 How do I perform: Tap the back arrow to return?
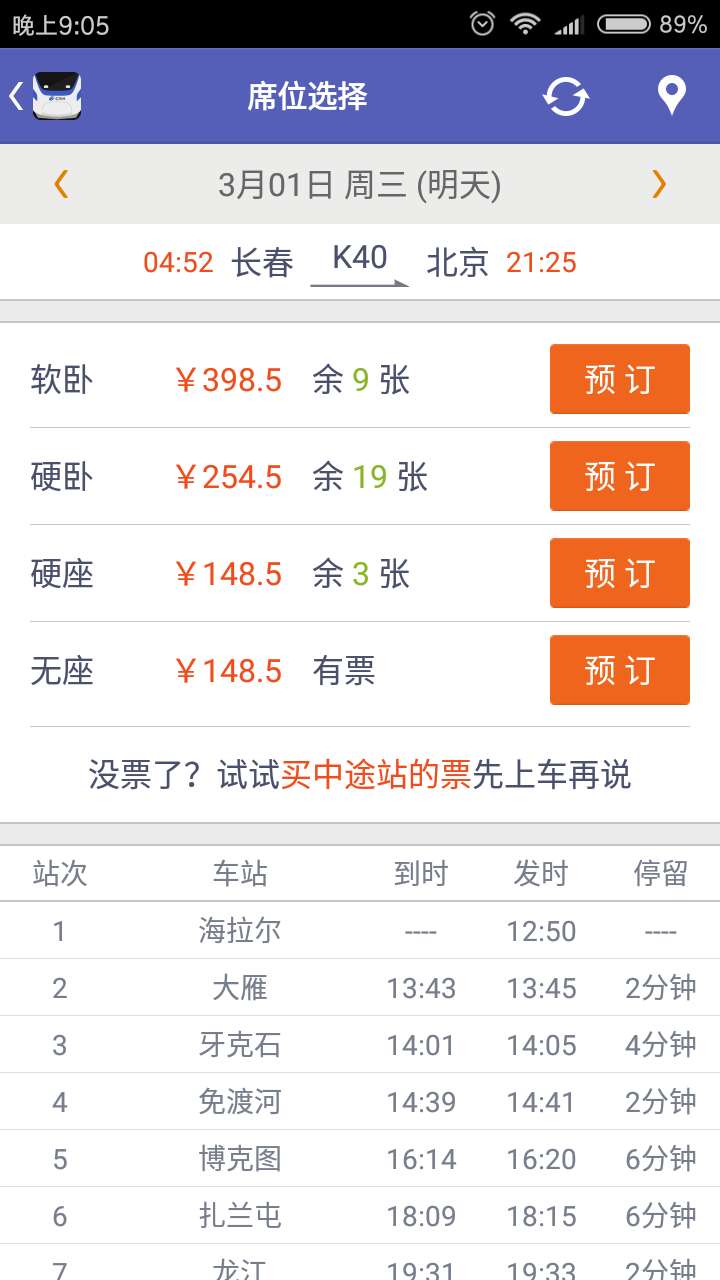click(14, 95)
